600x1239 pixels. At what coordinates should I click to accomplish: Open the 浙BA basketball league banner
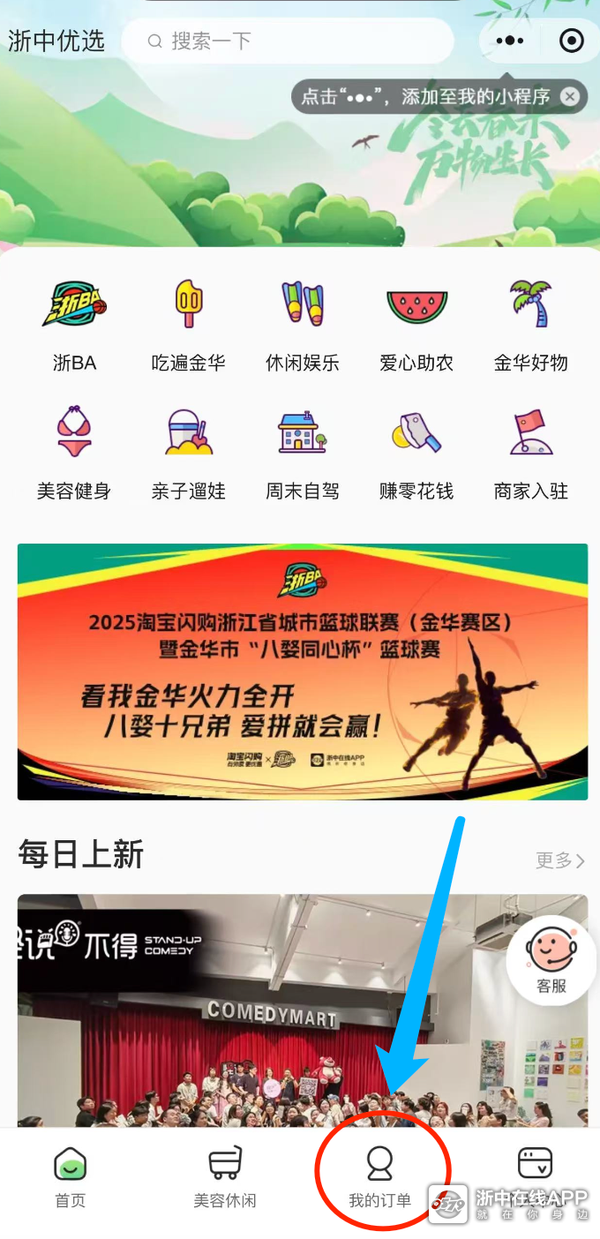[302, 671]
